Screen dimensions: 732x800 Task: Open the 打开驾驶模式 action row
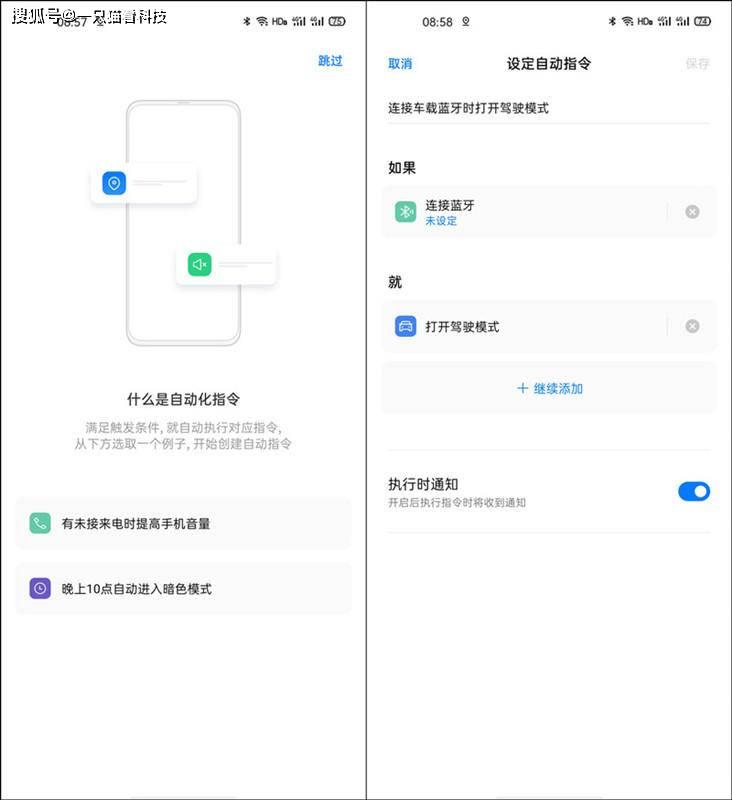coord(520,326)
